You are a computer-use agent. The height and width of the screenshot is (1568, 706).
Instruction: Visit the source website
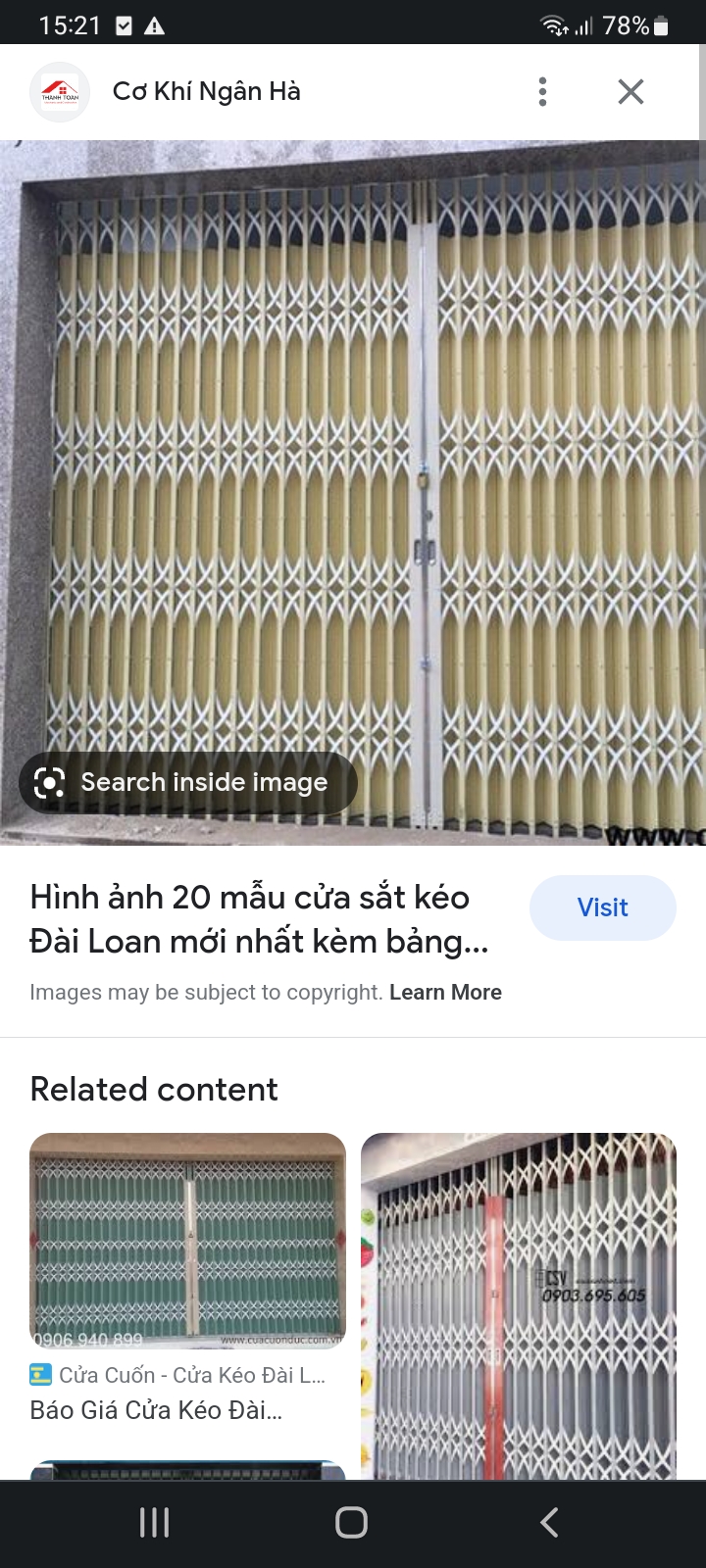[602, 907]
